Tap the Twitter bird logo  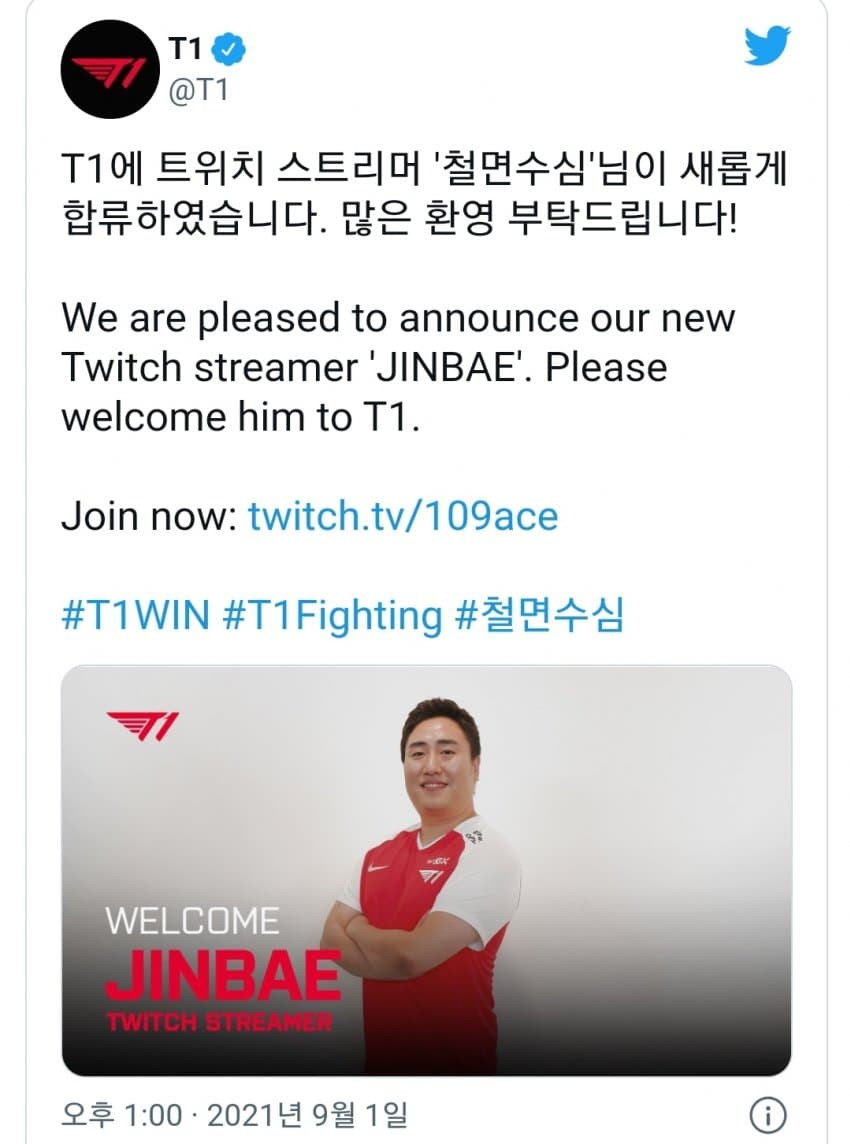coord(767,46)
